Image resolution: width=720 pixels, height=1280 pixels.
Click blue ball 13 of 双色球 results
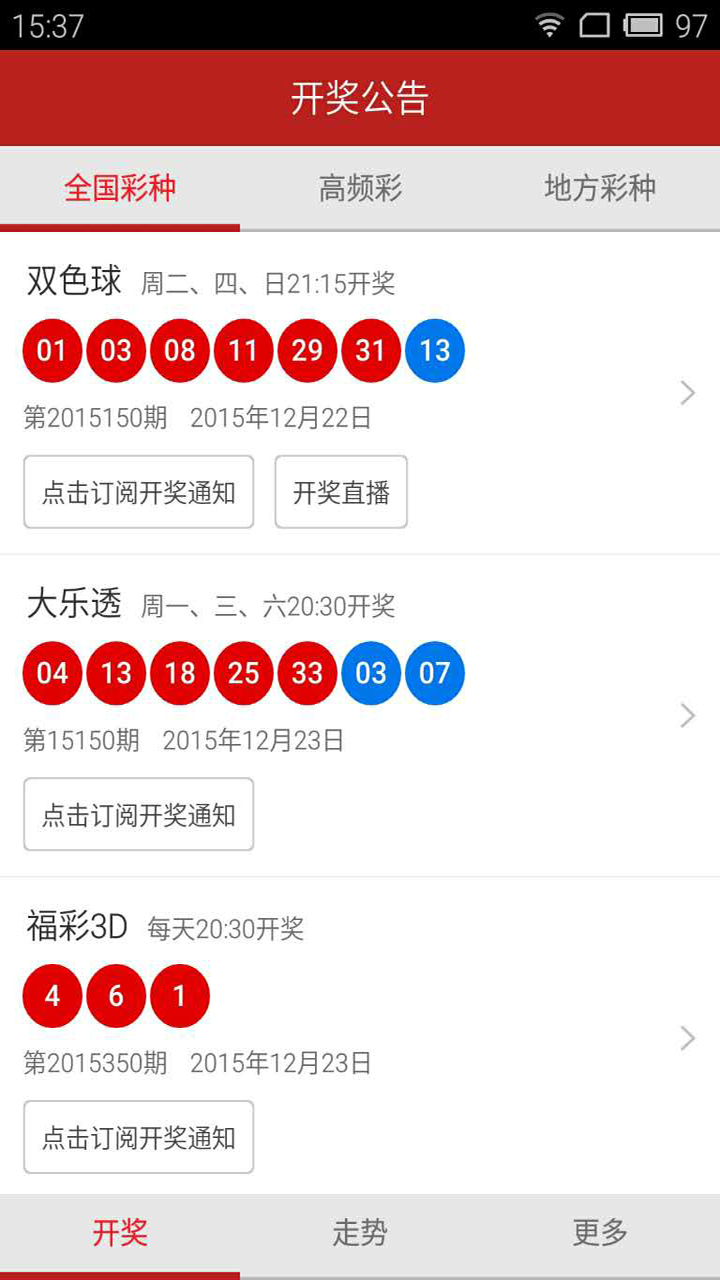435,350
